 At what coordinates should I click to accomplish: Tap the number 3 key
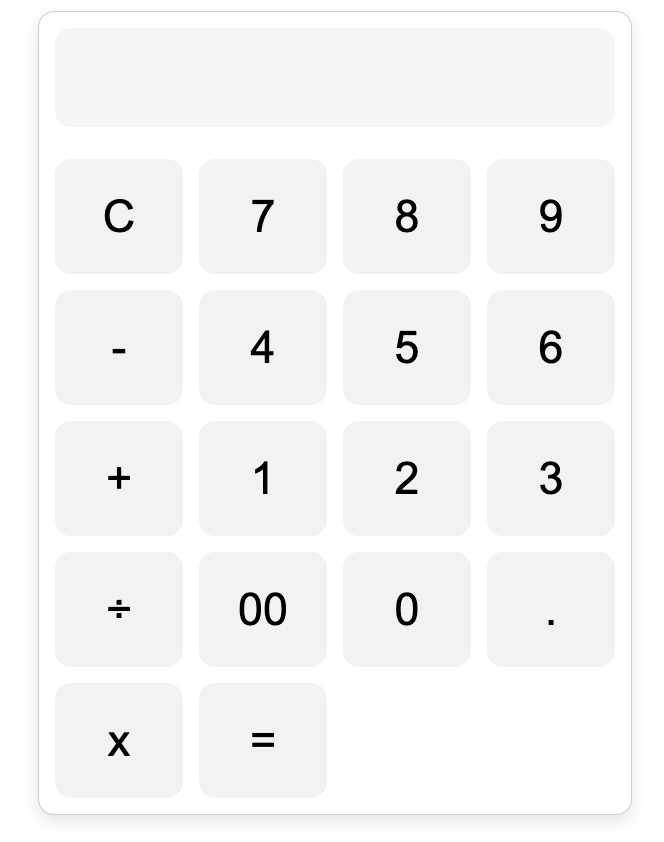tap(550, 478)
